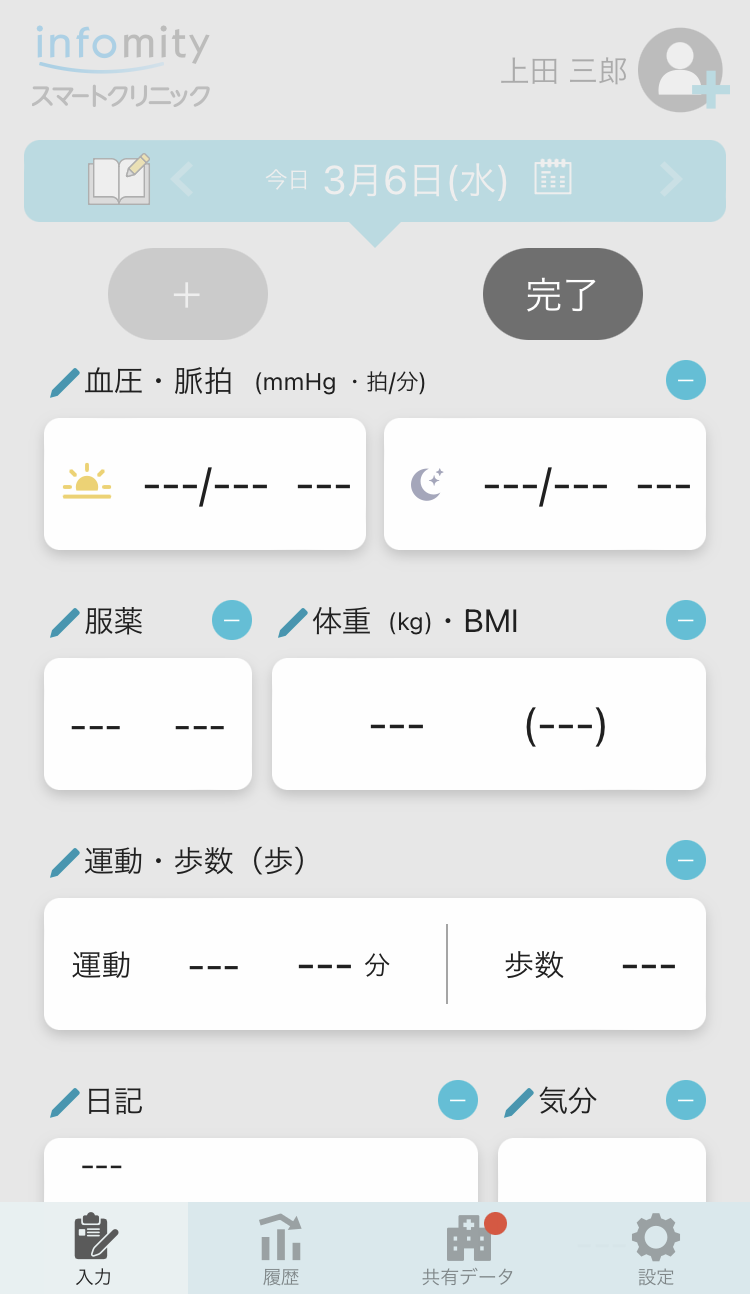The height and width of the screenshot is (1294, 750).
Task: Remove the 服薬 section
Action: coord(232,620)
